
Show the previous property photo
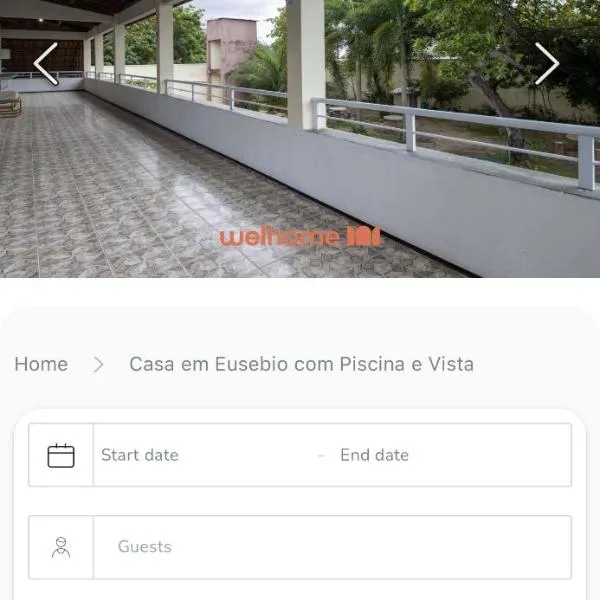[x=45, y=64]
